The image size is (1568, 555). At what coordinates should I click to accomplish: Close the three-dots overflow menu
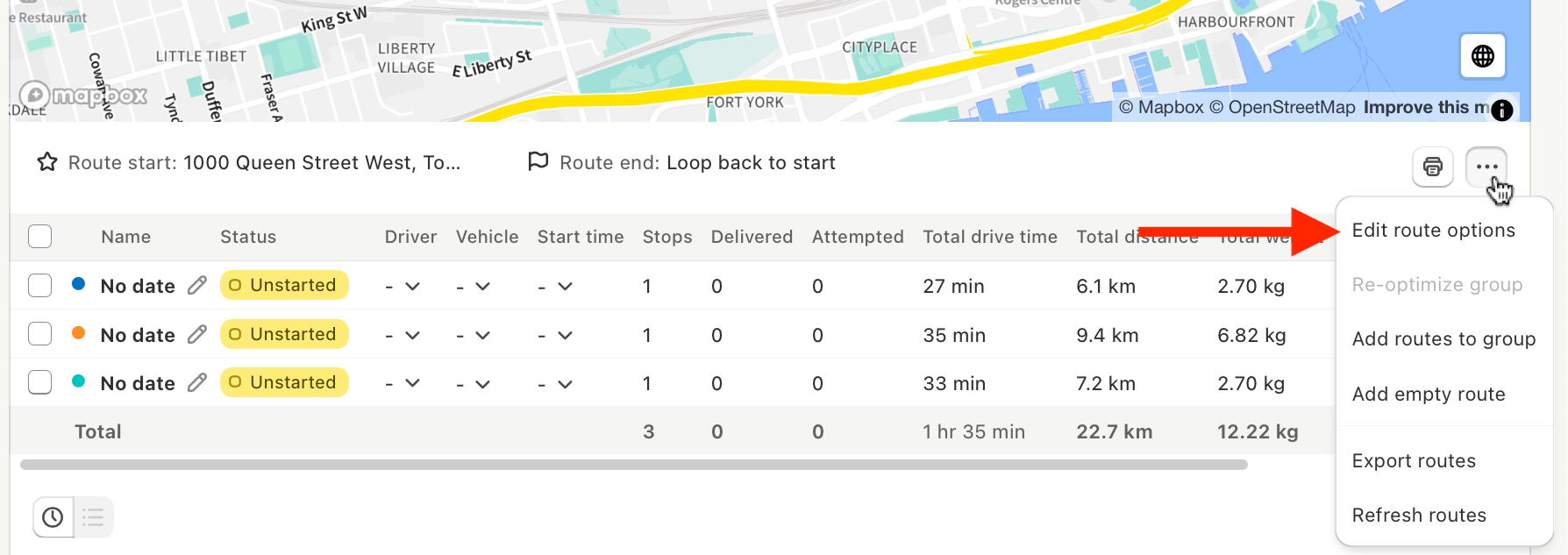(x=1486, y=167)
